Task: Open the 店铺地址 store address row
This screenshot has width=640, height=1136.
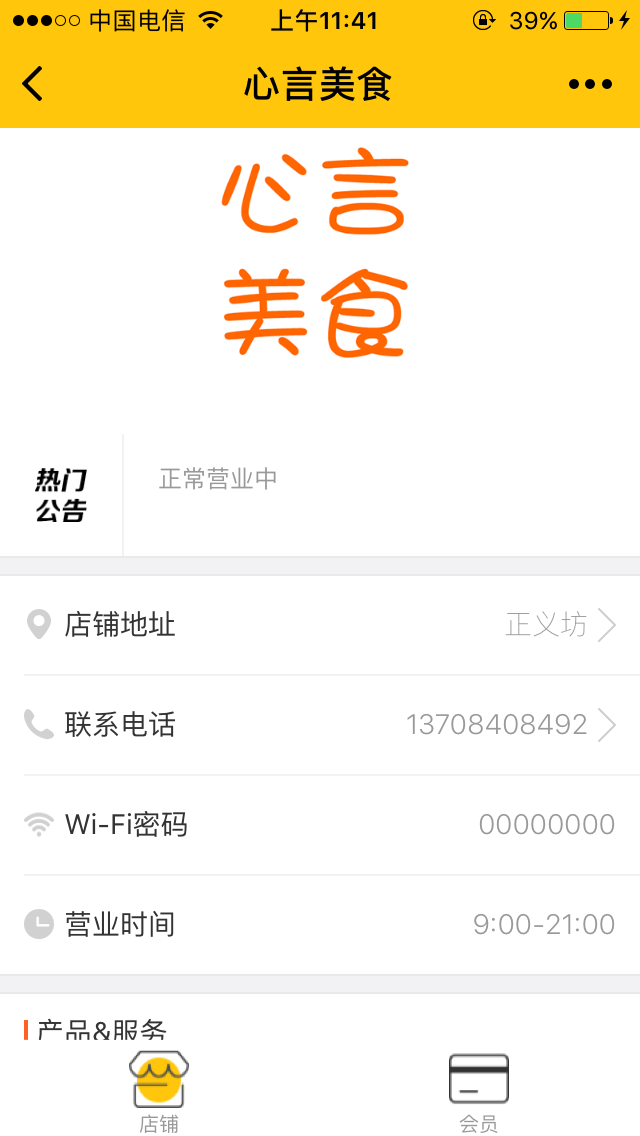Action: click(320, 625)
